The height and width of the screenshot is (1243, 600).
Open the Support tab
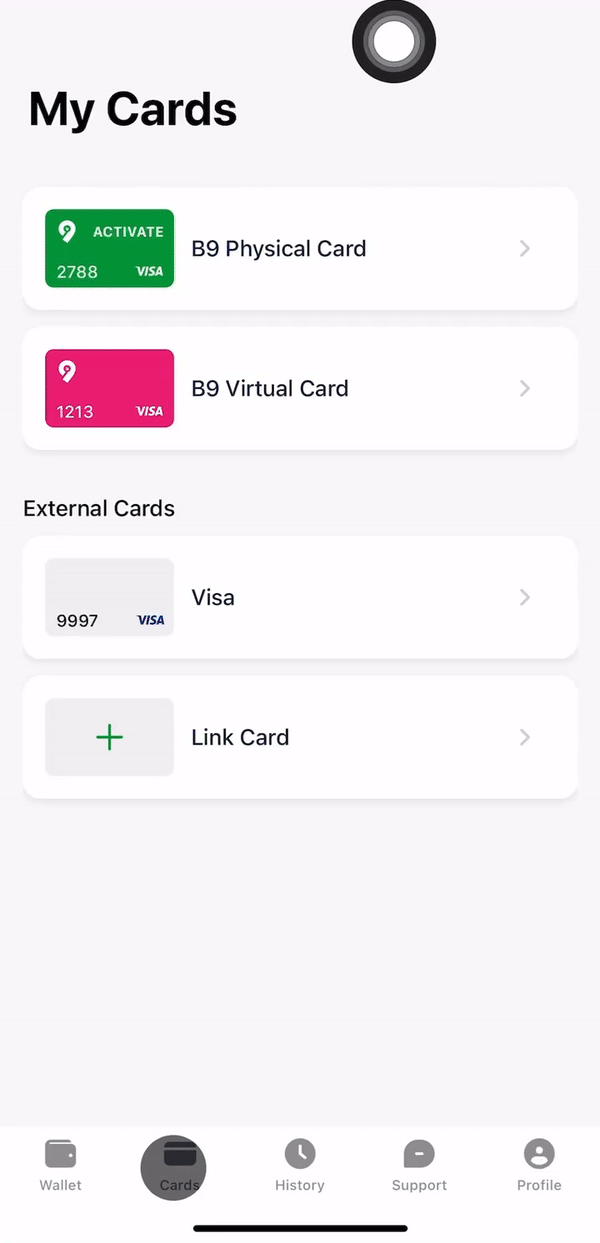click(419, 1166)
